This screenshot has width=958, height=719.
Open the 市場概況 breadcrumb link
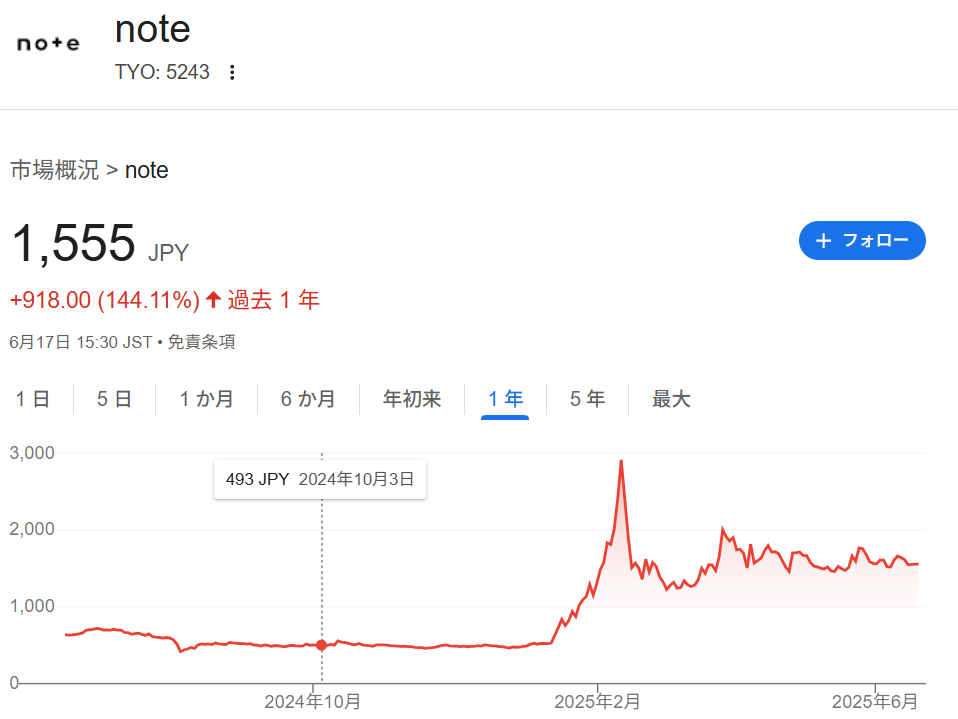coord(54,170)
